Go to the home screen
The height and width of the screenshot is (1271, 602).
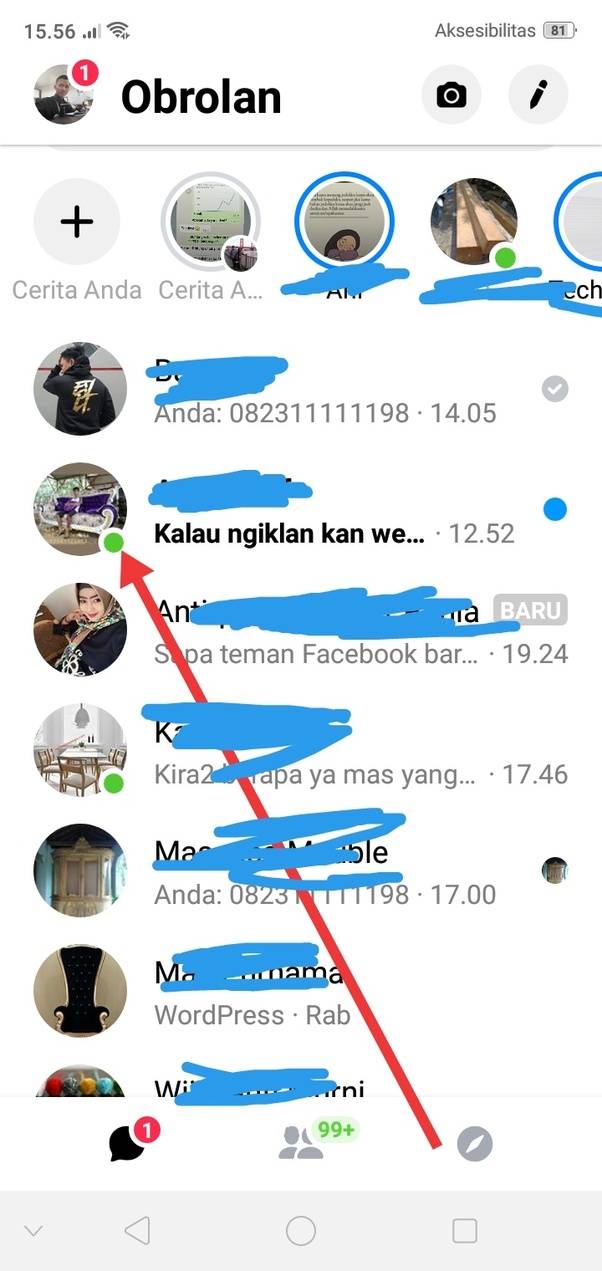pos(301,1230)
